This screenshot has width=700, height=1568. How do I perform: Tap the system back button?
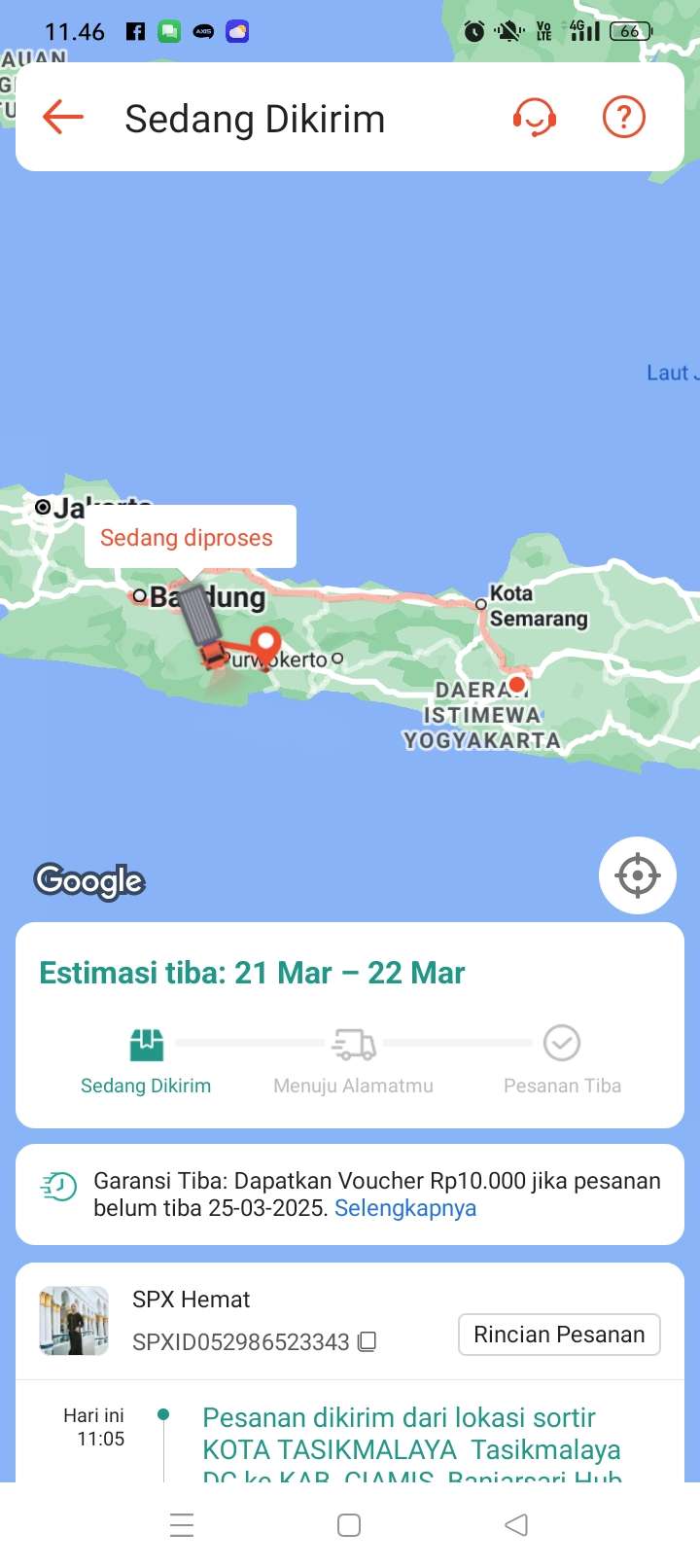[516, 1525]
